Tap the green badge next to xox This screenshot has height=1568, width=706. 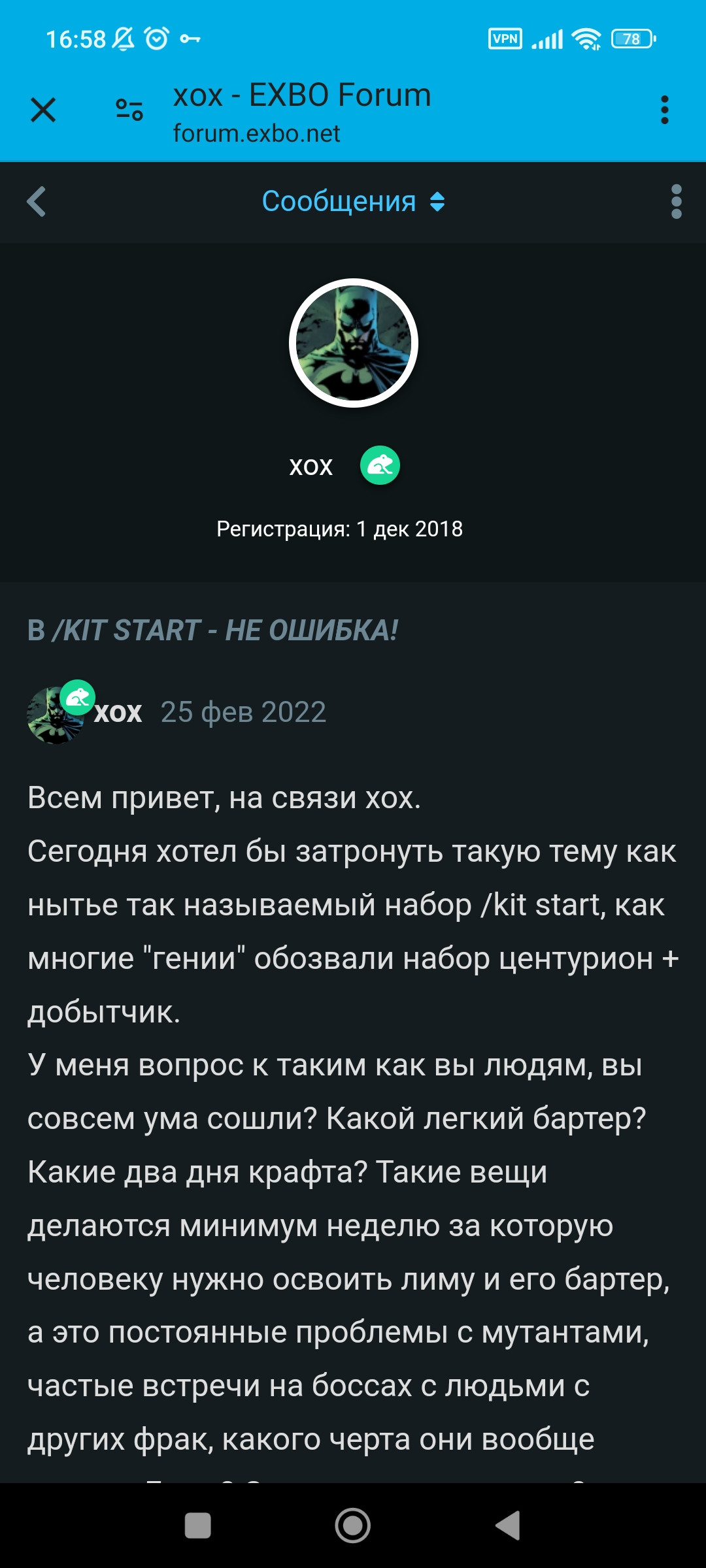[x=380, y=466]
